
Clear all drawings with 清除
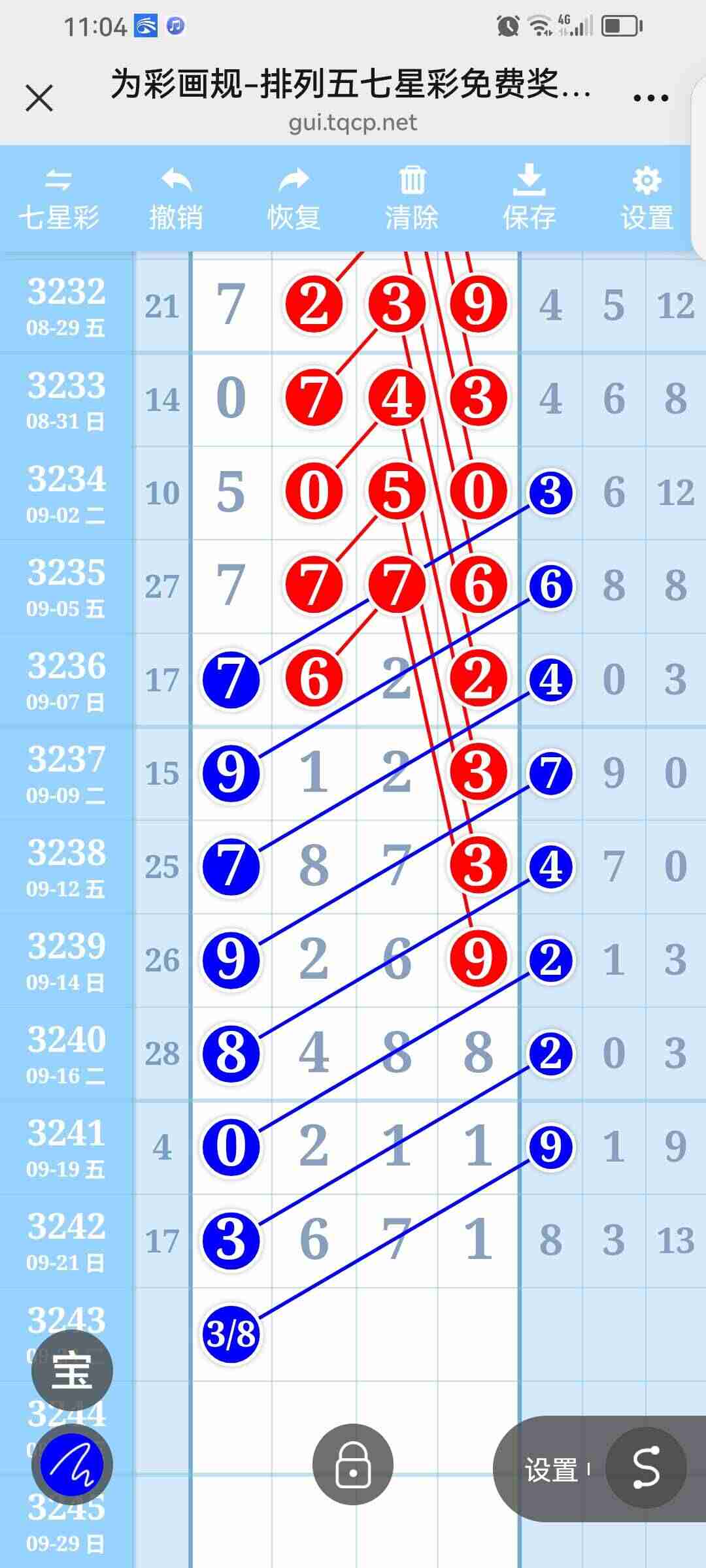pyautogui.click(x=411, y=199)
